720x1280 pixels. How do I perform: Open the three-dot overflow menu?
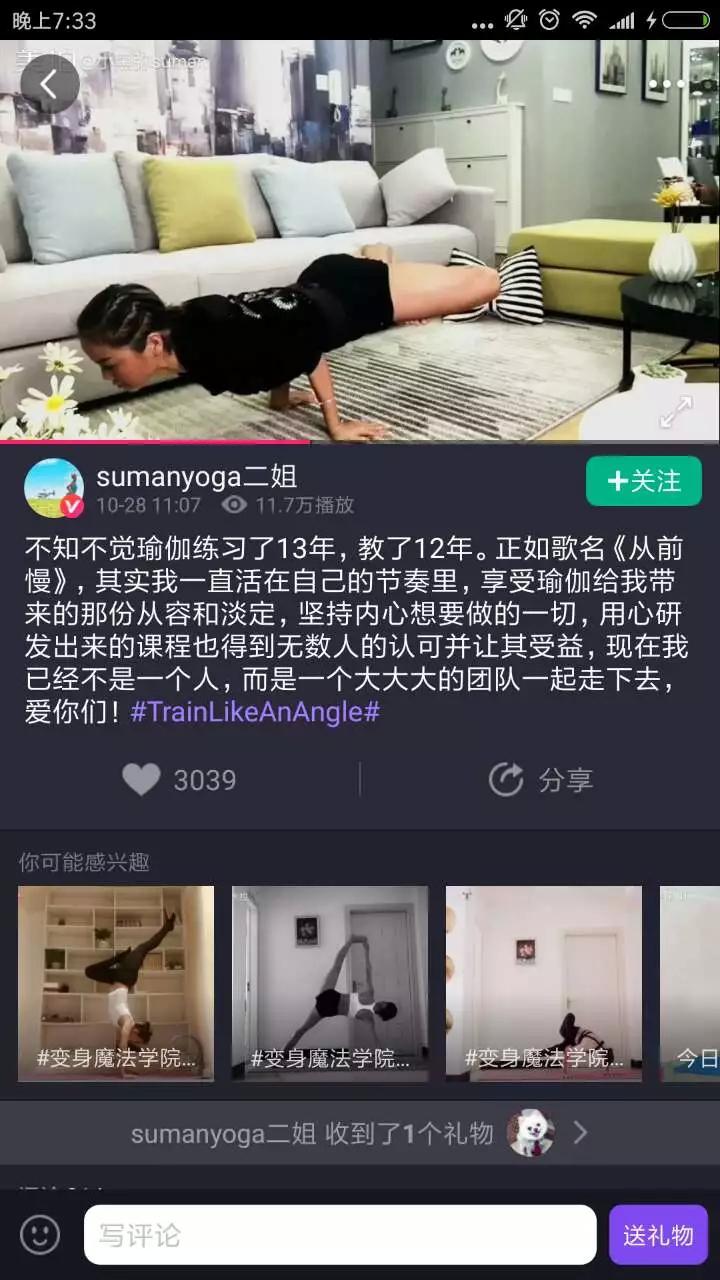(x=666, y=84)
